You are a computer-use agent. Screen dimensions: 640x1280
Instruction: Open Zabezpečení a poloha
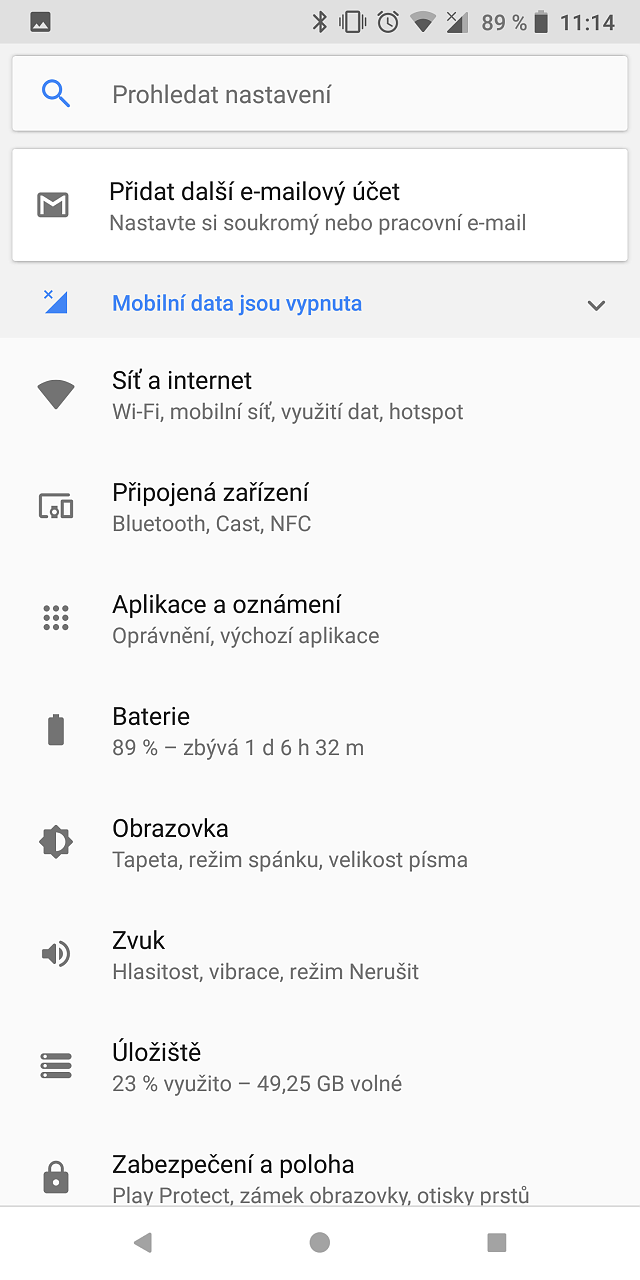(x=320, y=1165)
